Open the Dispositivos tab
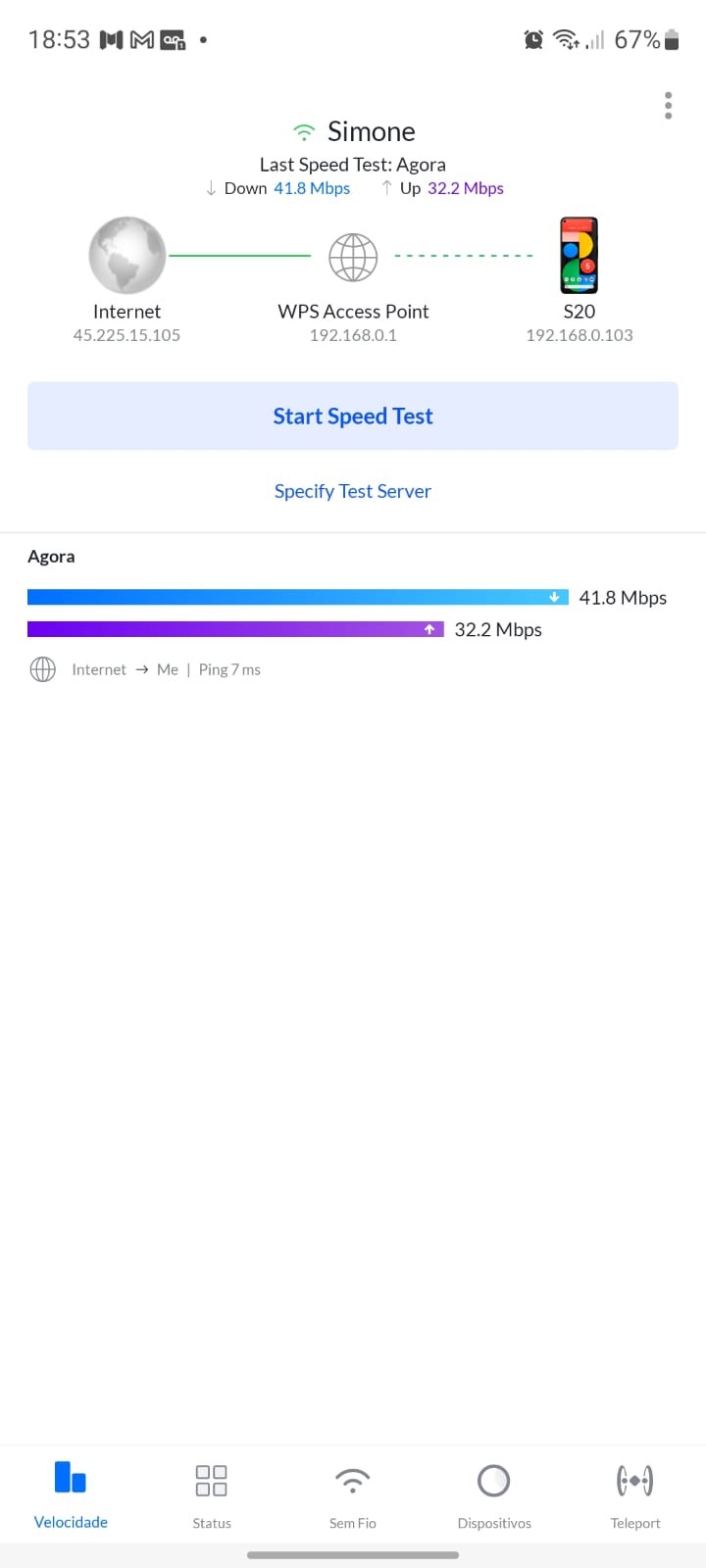 (494, 1494)
